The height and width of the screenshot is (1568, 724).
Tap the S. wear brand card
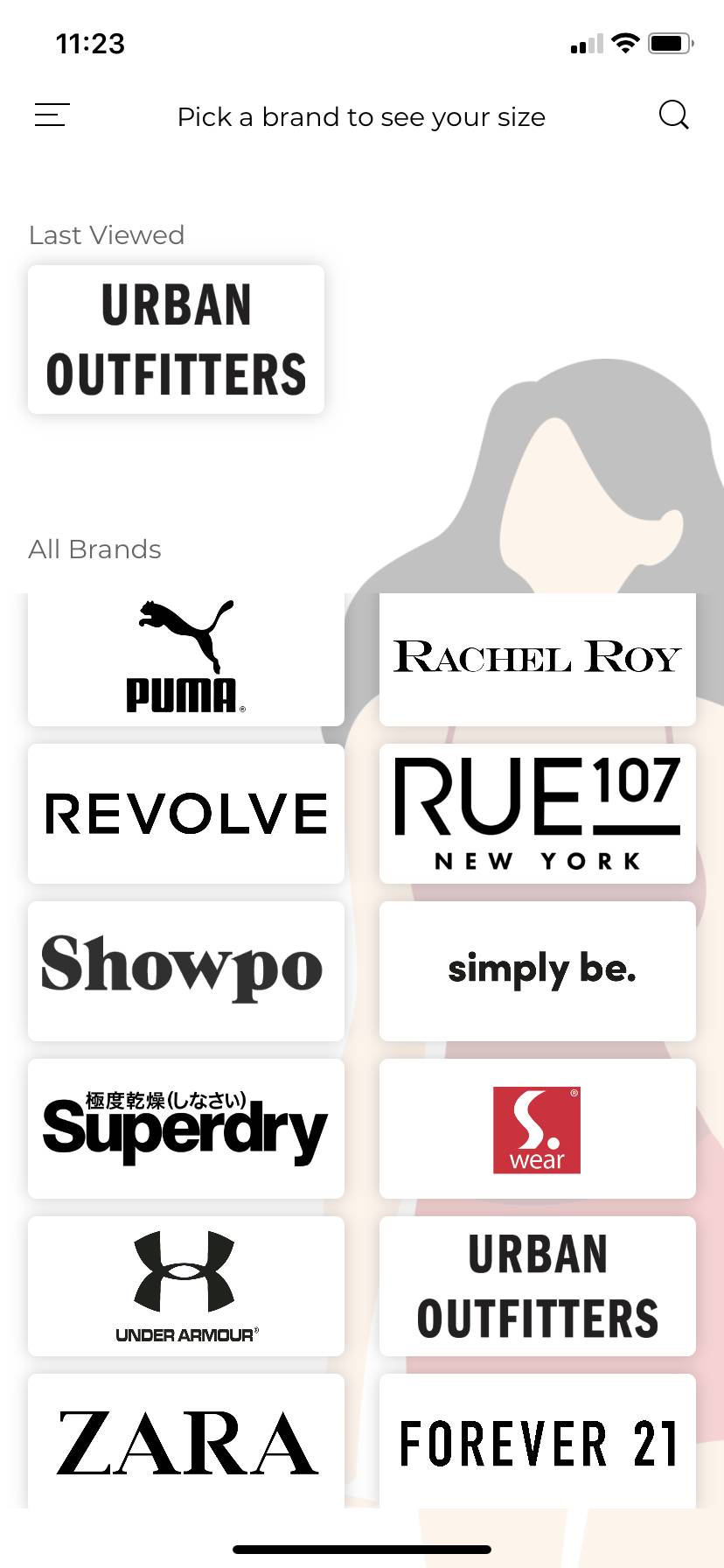pyautogui.click(x=537, y=1129)
